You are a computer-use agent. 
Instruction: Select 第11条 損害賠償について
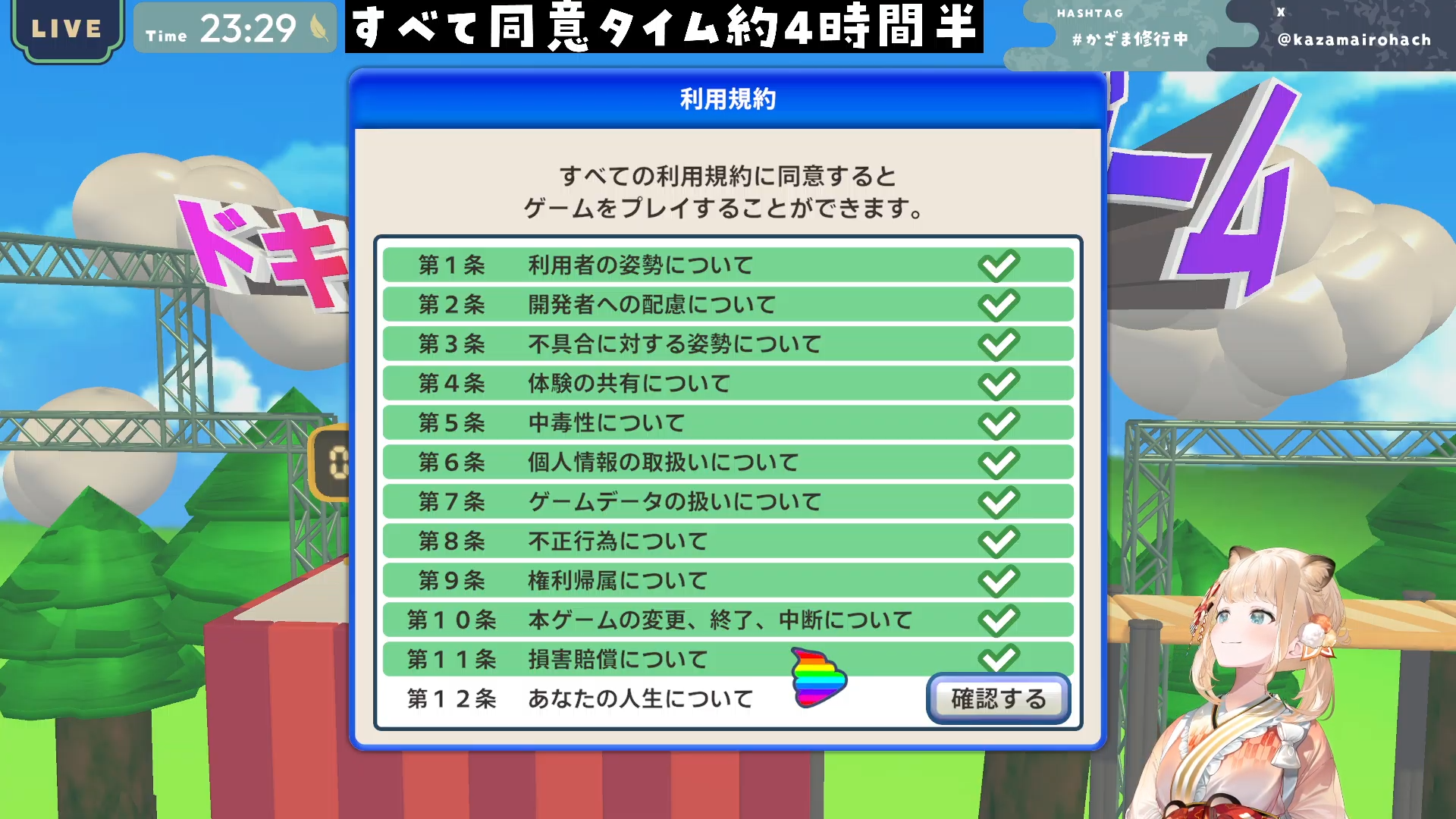728,658
